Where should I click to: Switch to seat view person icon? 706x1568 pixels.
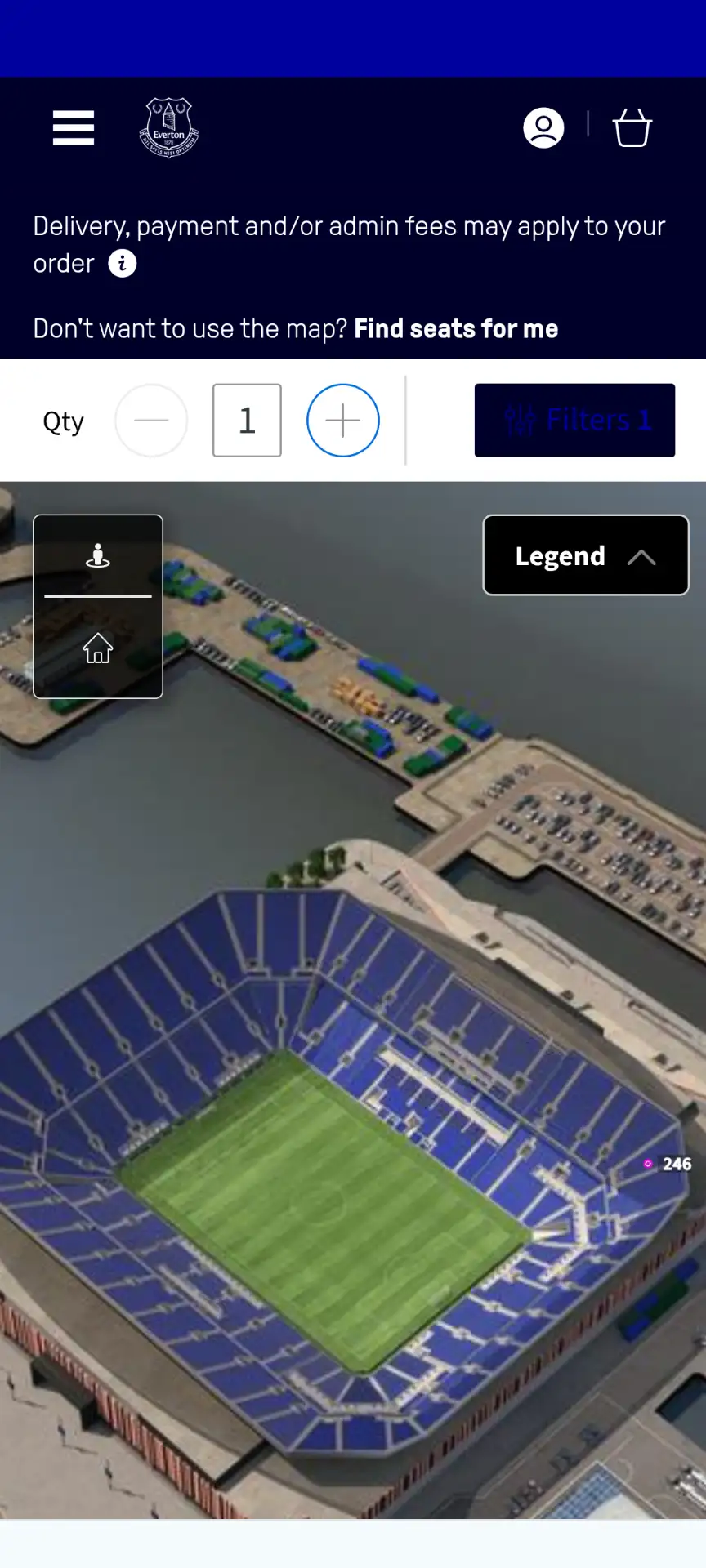coord(98,556)
